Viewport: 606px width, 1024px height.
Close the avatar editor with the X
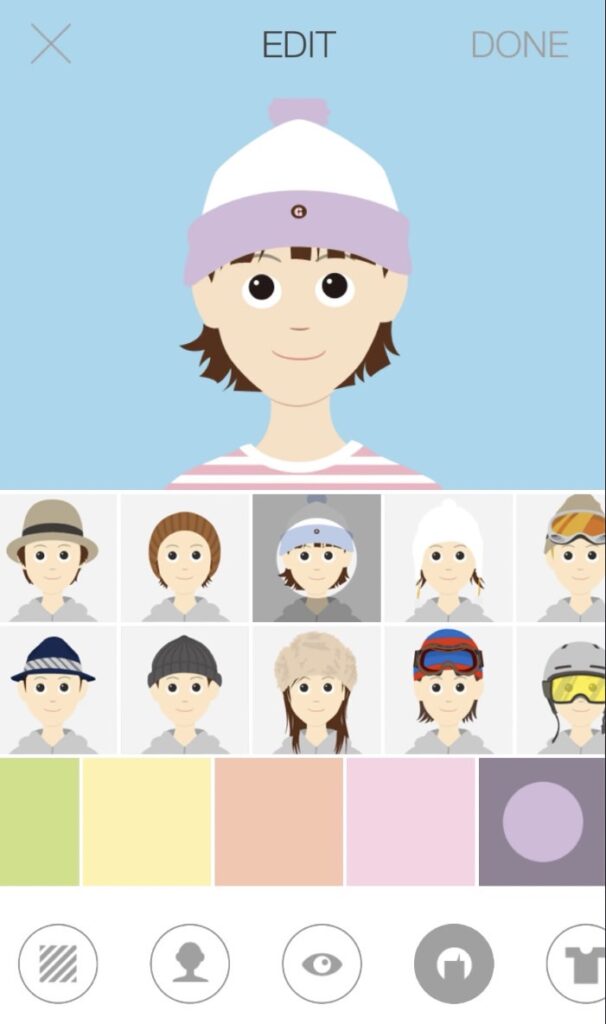[x=50, y=44]
